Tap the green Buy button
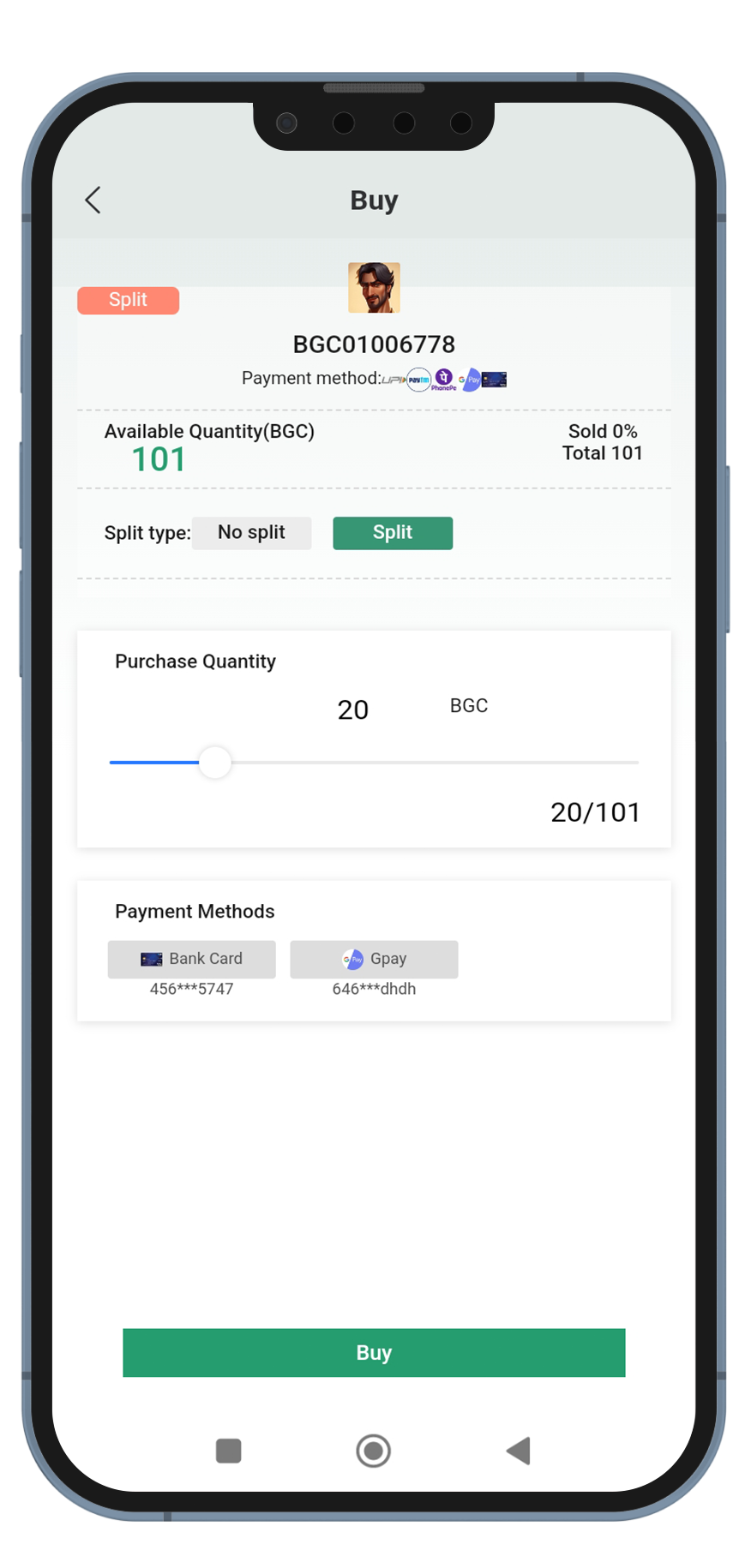The width and height of the screenshot is (751, 1568). coord(374,1352)
